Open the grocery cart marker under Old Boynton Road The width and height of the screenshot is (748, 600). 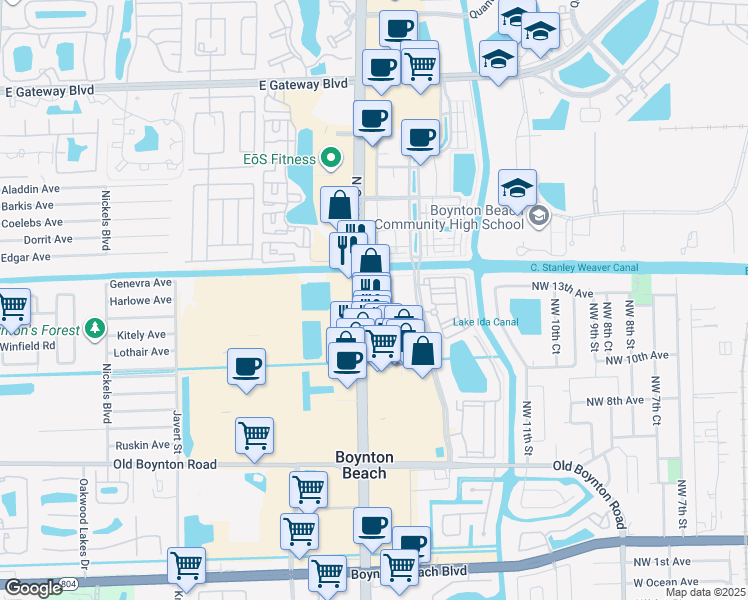[308, 490]
